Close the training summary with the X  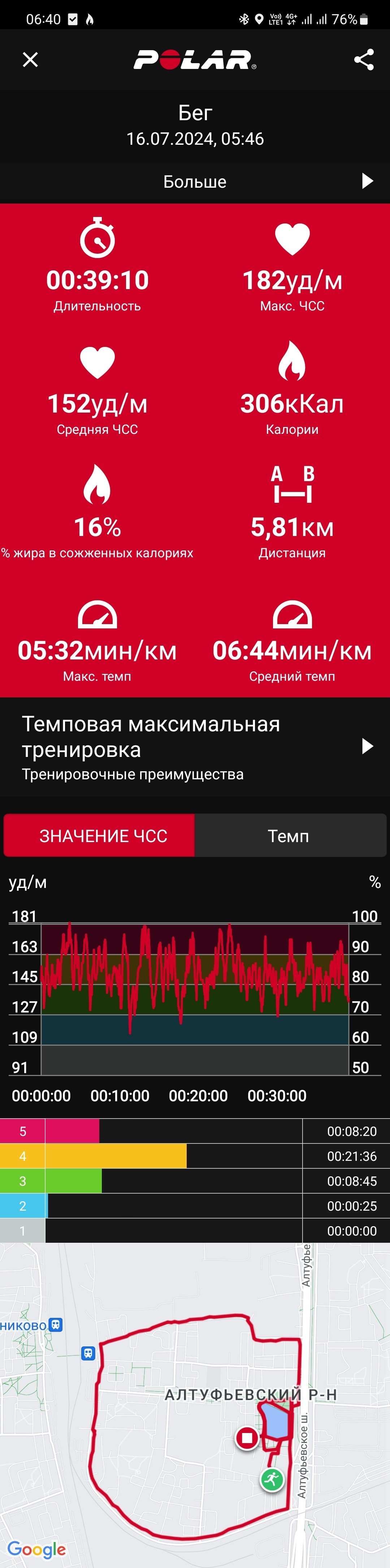pos(30,60)
